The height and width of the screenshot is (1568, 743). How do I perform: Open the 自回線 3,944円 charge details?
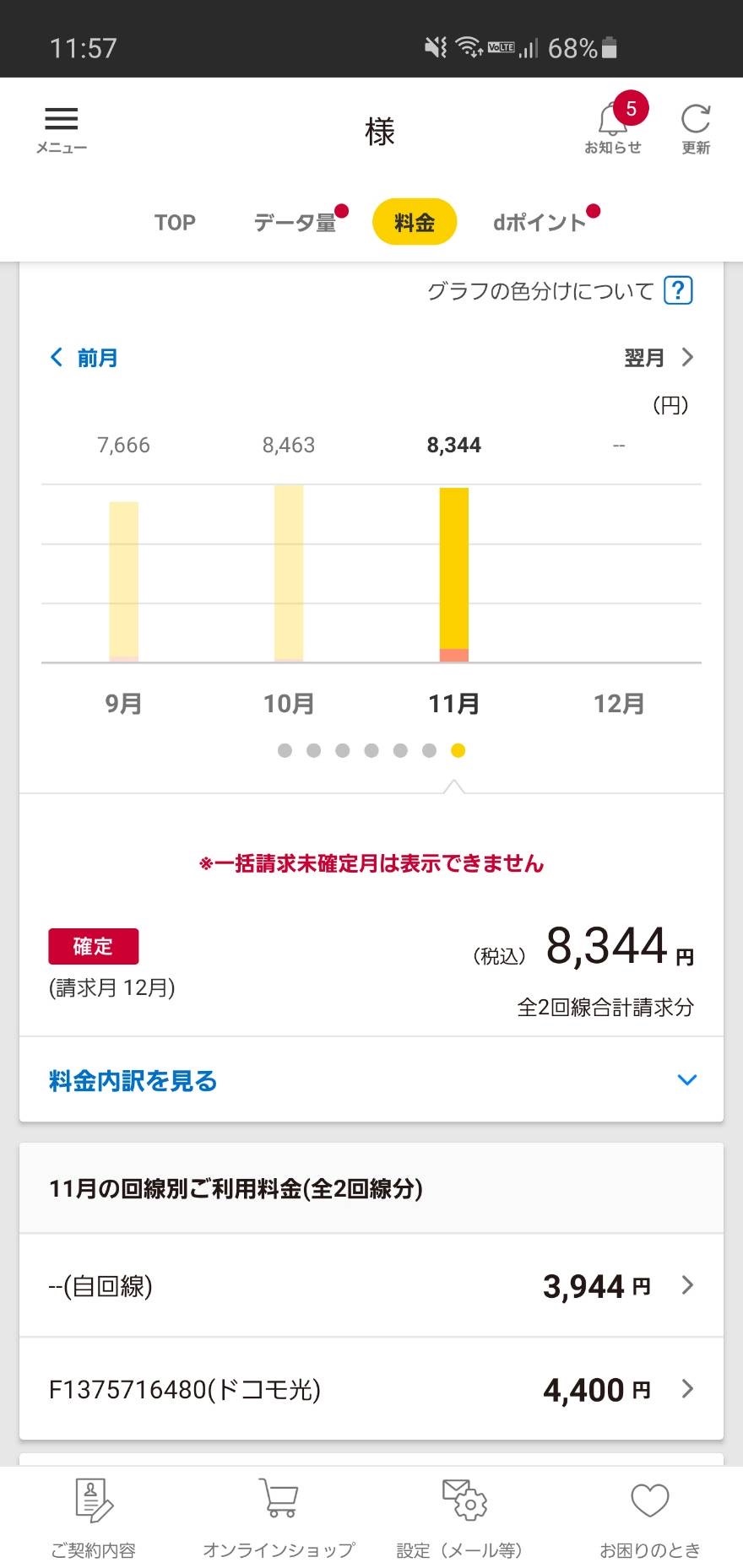point(371,1286)
